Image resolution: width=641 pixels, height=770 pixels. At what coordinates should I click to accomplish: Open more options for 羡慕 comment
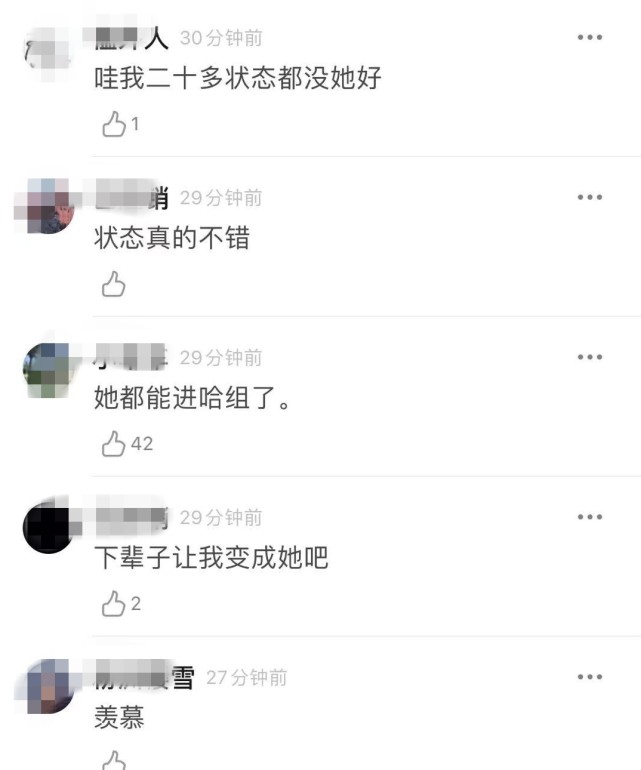point(590,677)
